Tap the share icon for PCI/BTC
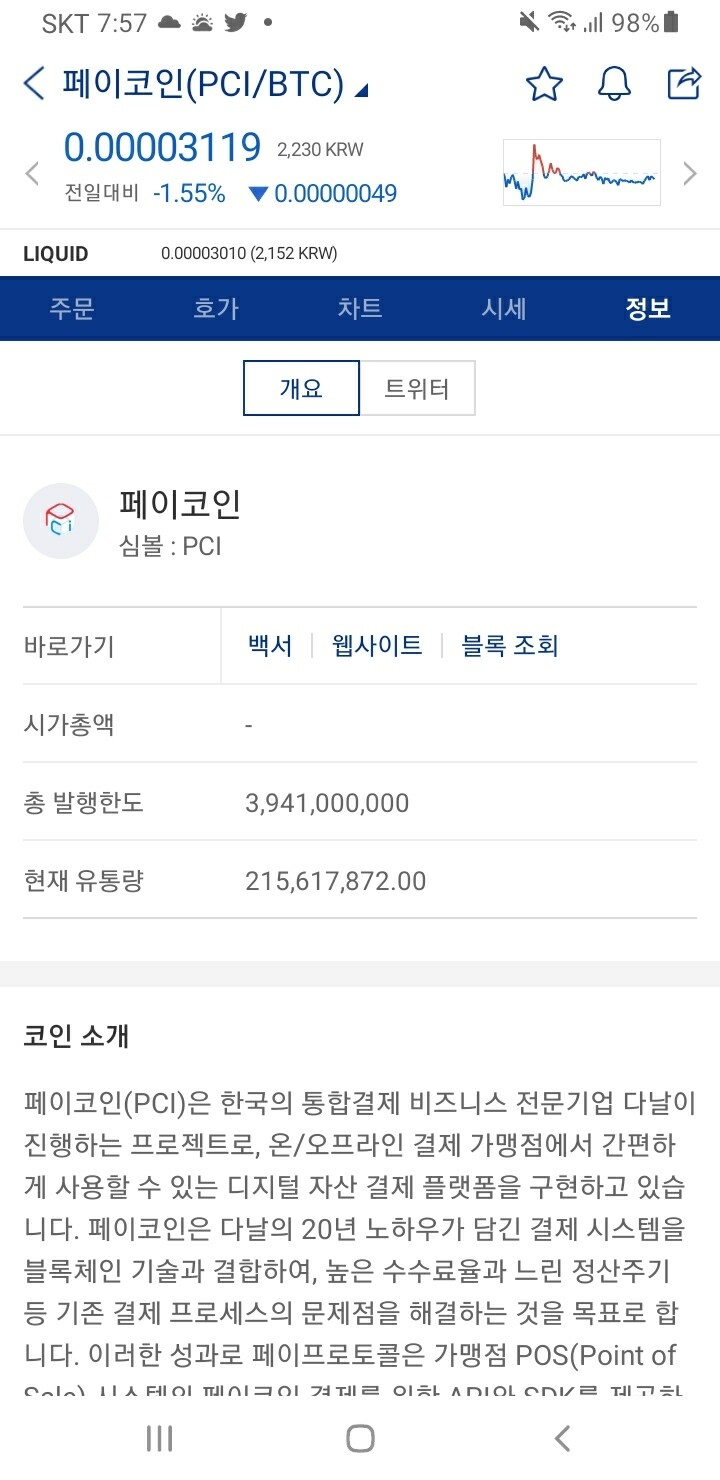This screenshot has height=1480, width=720. 684,84
